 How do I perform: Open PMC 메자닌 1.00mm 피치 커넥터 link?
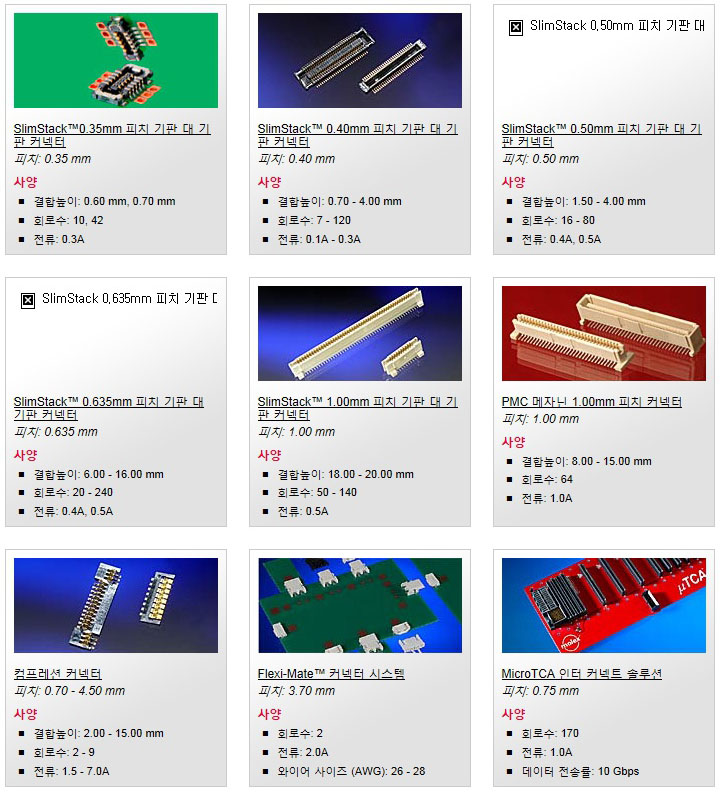point(591,402)
